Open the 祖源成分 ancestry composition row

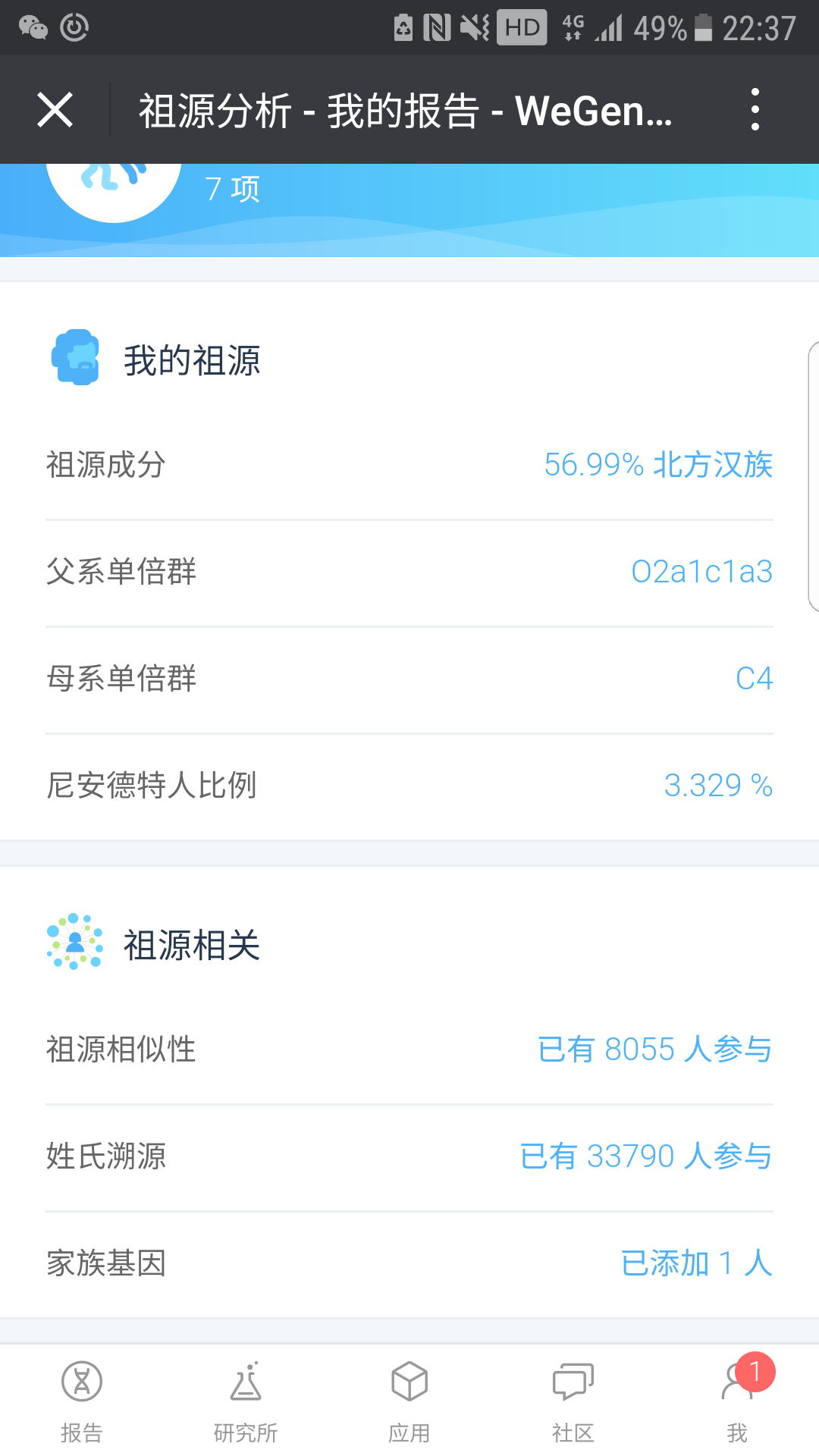tap(409, 465)
